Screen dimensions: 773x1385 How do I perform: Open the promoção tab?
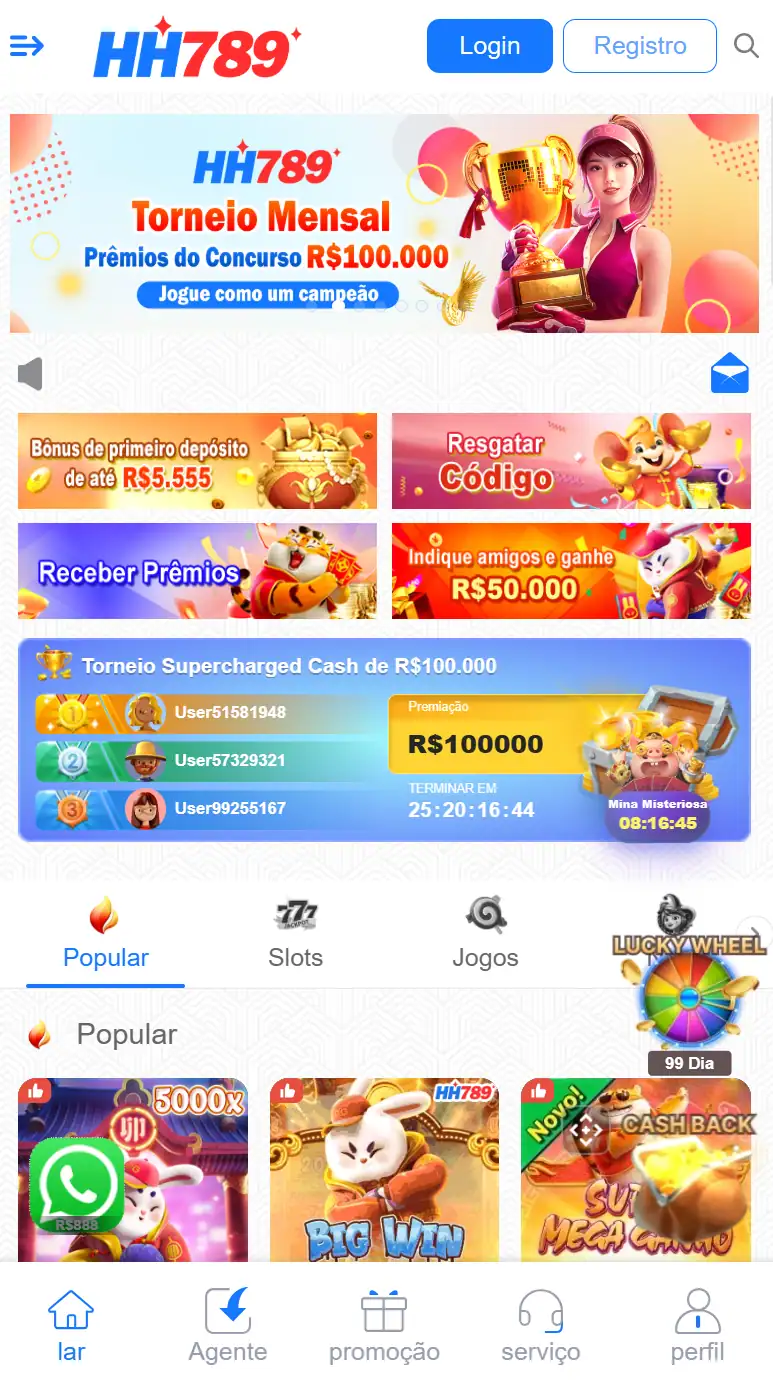pos(384,1325)
